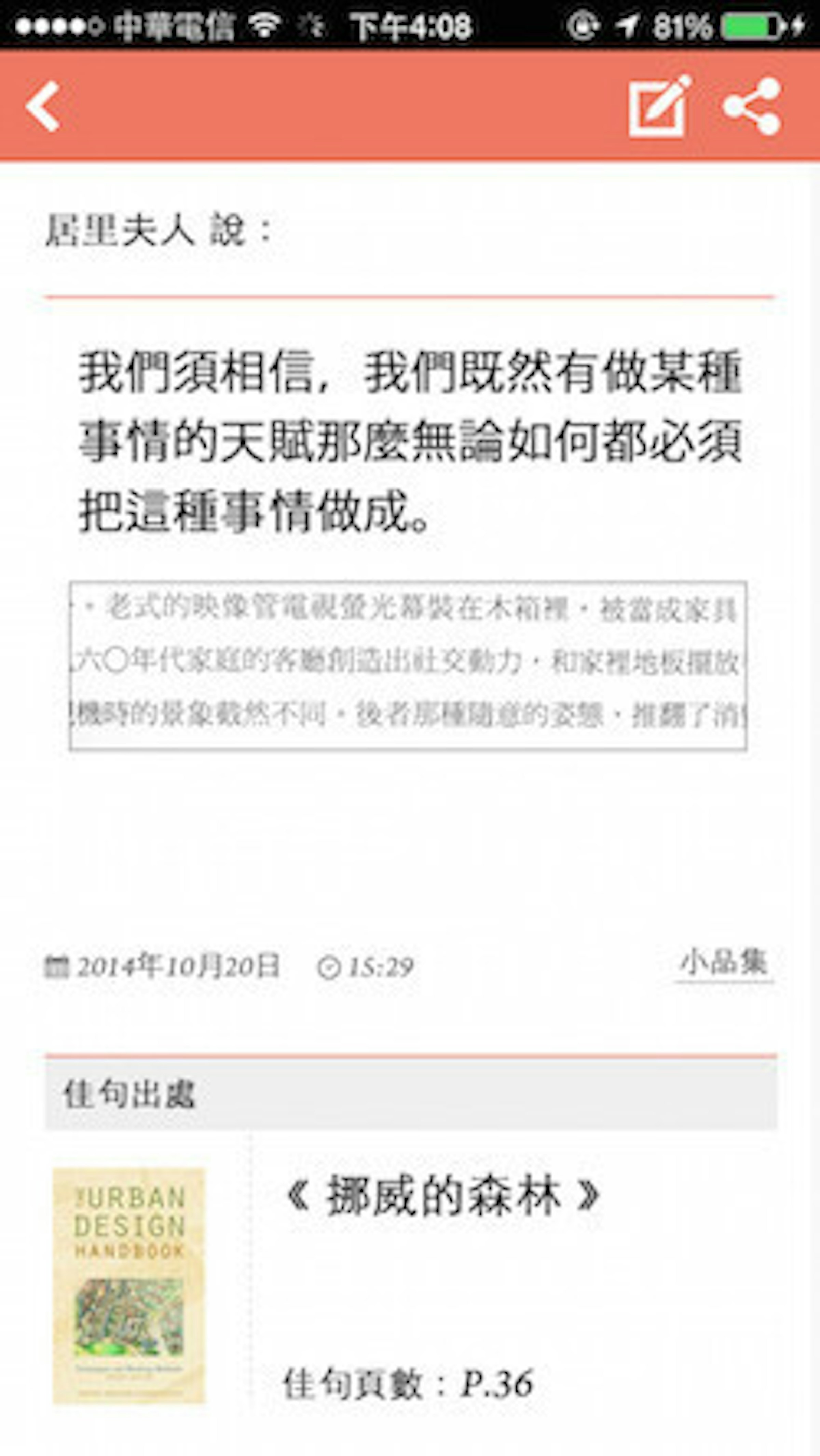Open the 小品集 collection link
Viewport: 820px width, 1456px height.
[x=723, y=963]
